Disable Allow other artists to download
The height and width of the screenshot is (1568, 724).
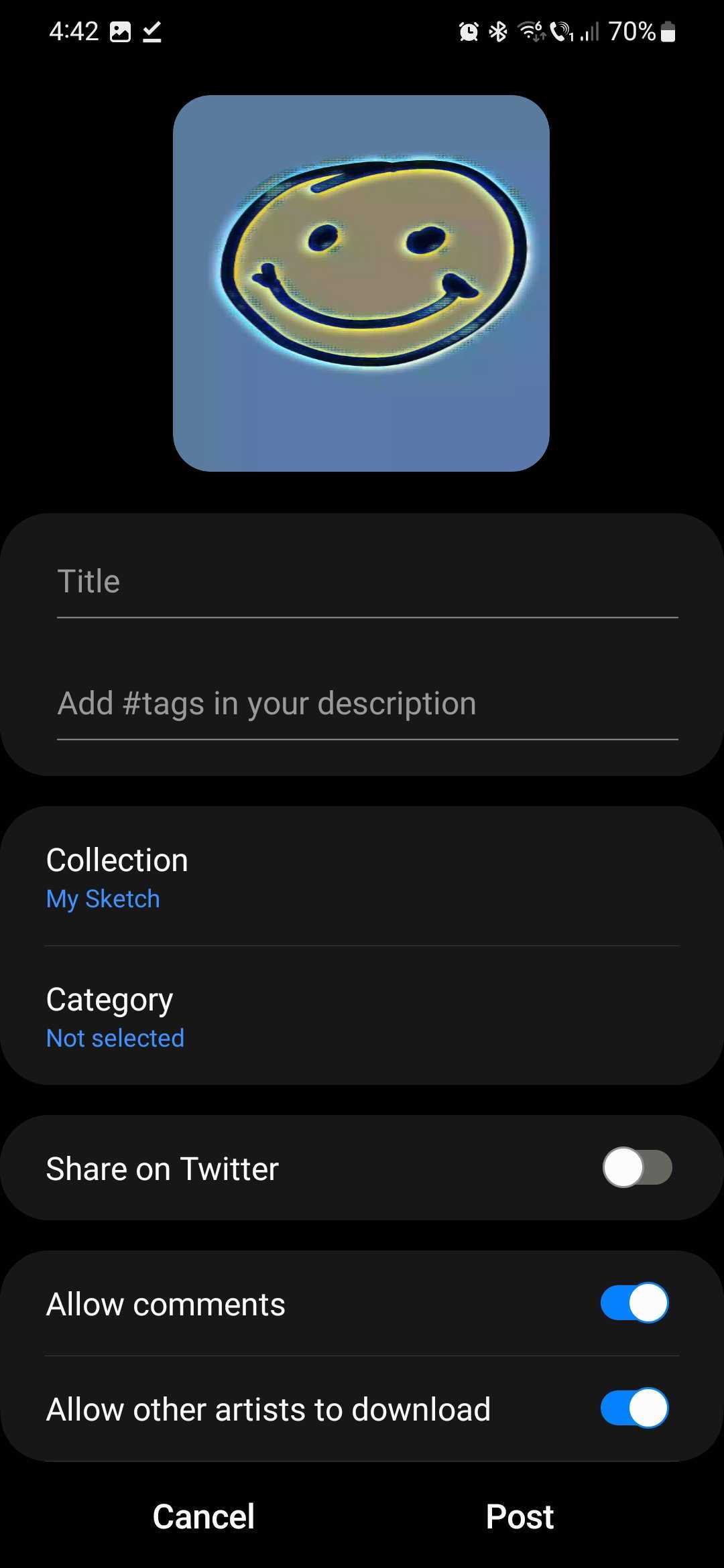coord(634,1408)
